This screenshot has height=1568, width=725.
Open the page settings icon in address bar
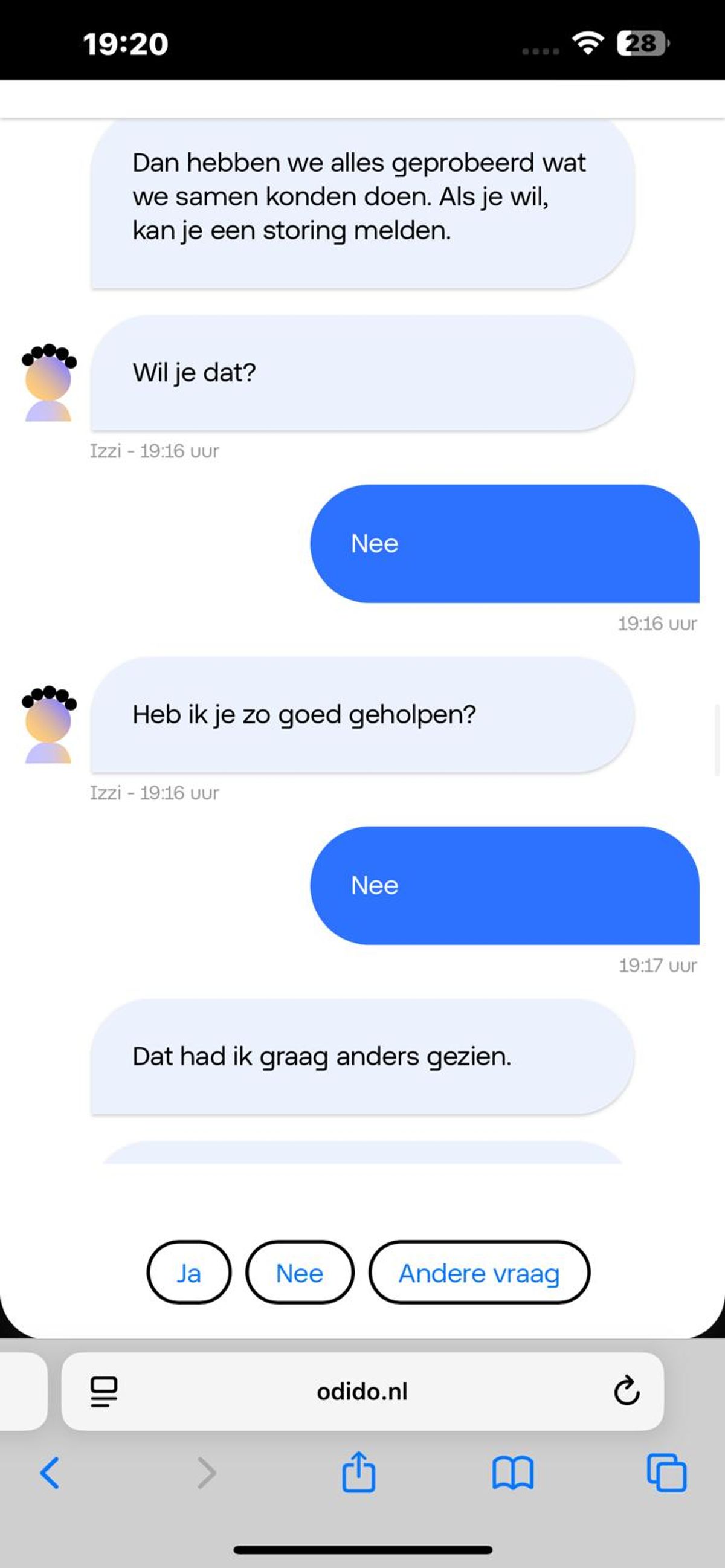[104, 1392]
